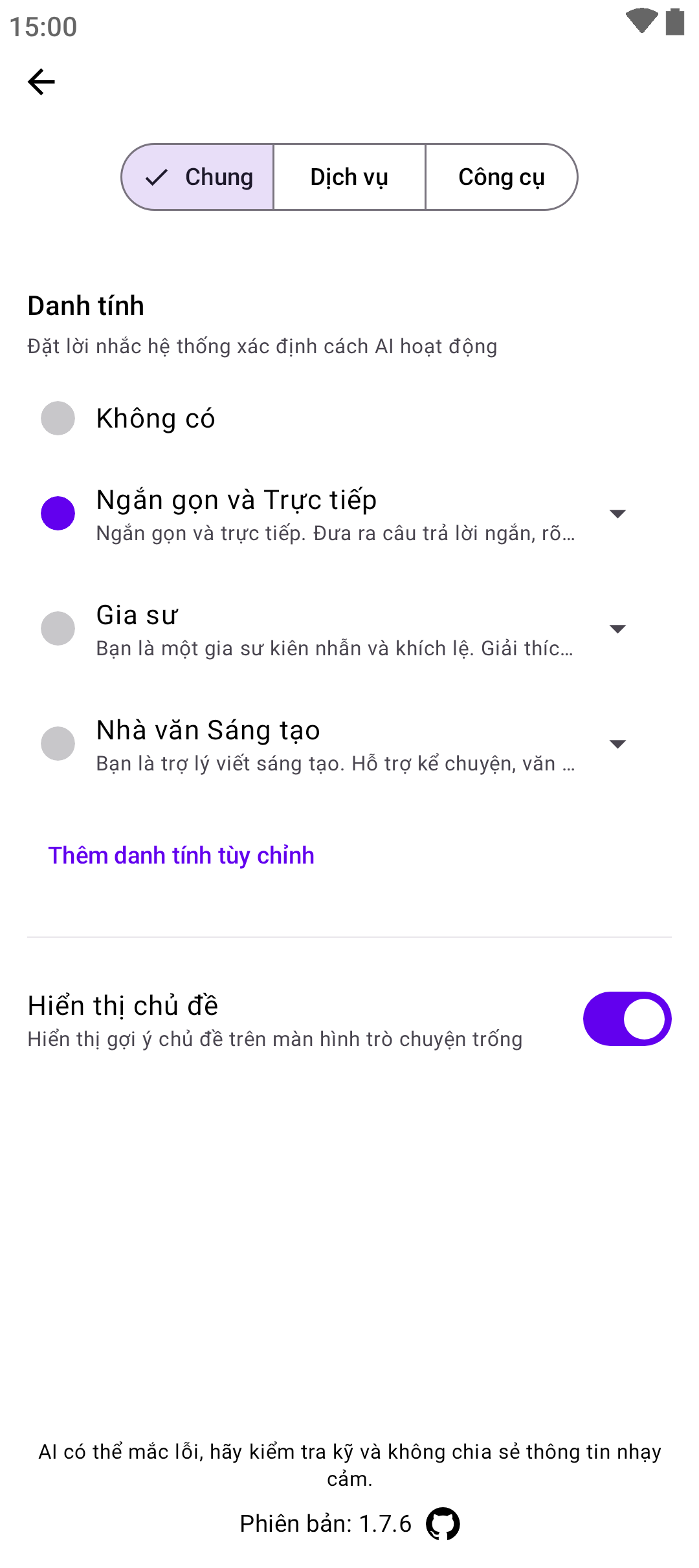This screenshot has height=1568, width=699.
Task: Go back using the arrow icon
Action: (41, 82)
